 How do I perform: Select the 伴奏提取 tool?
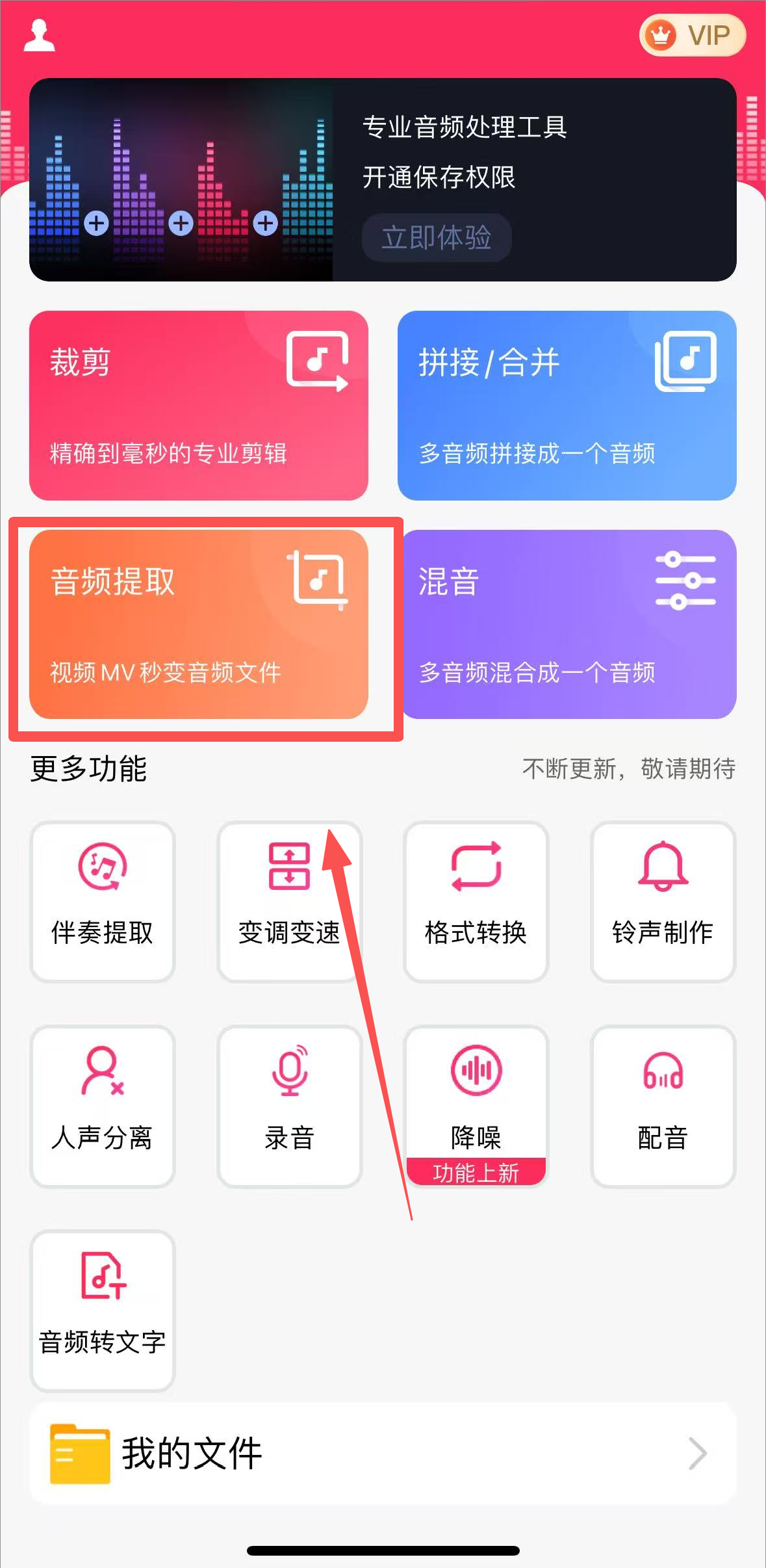click(x=103, y=901)
